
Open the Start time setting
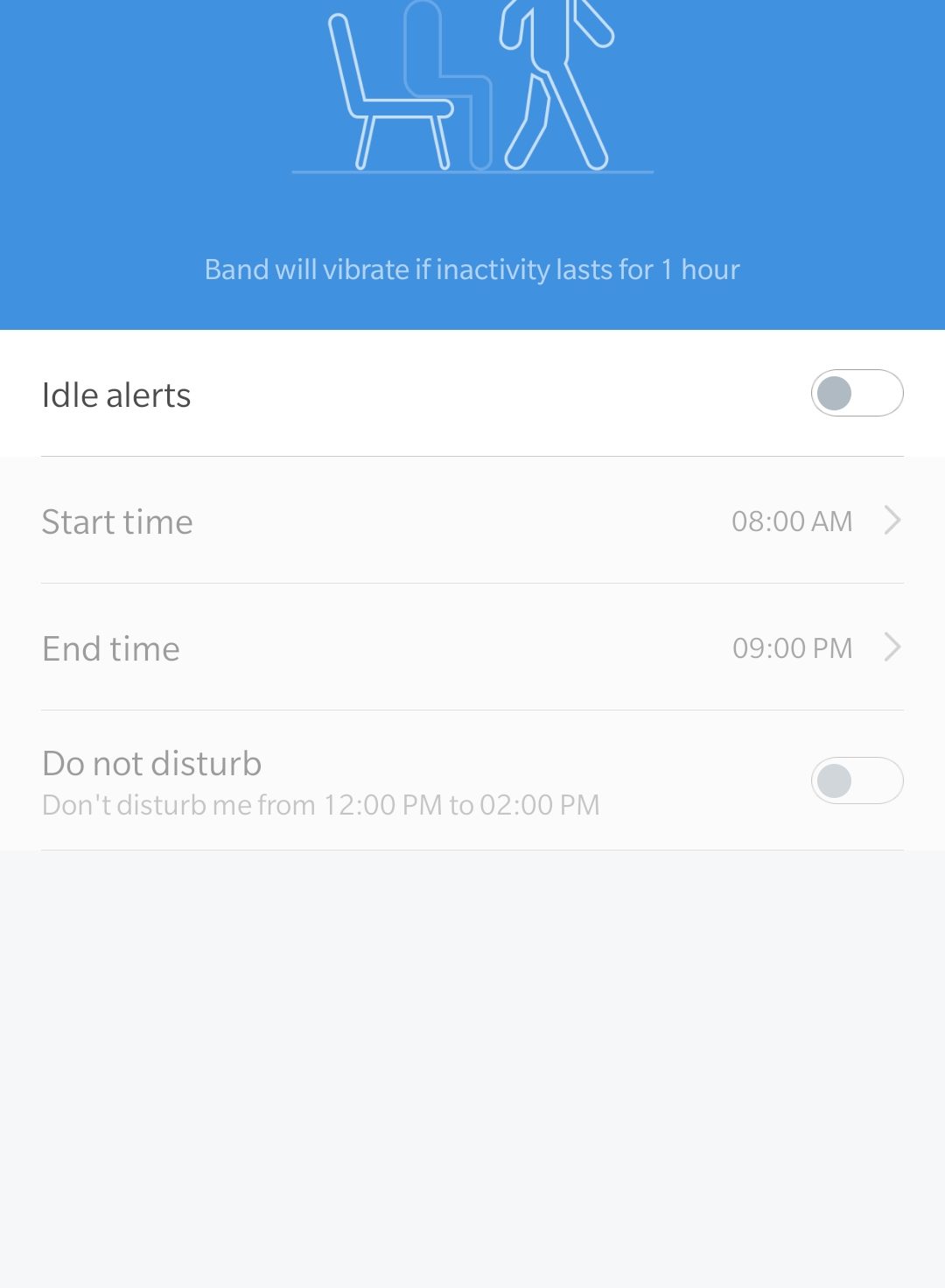(472, 521)
